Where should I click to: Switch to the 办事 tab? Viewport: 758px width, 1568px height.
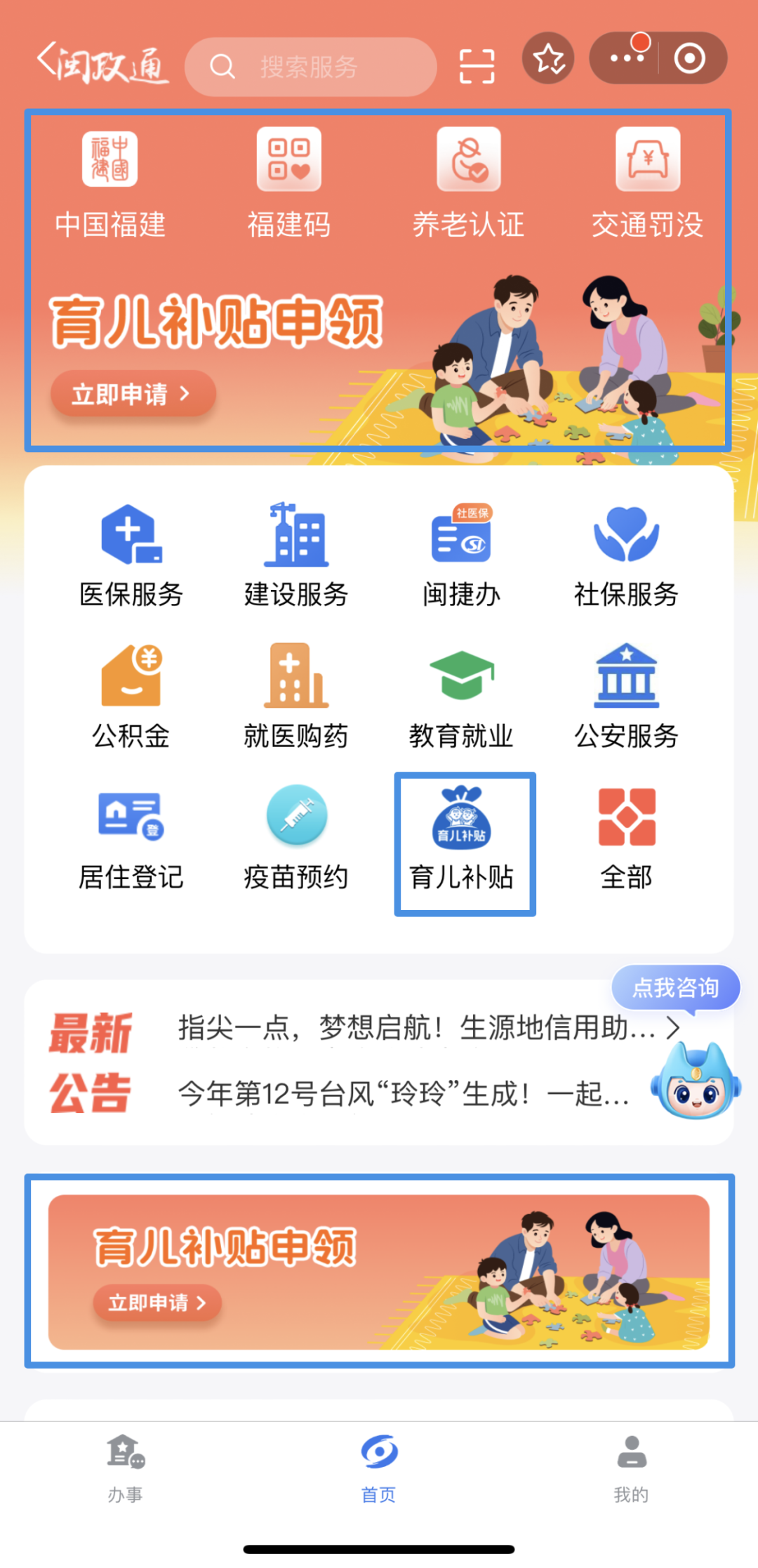point(126,1468)
